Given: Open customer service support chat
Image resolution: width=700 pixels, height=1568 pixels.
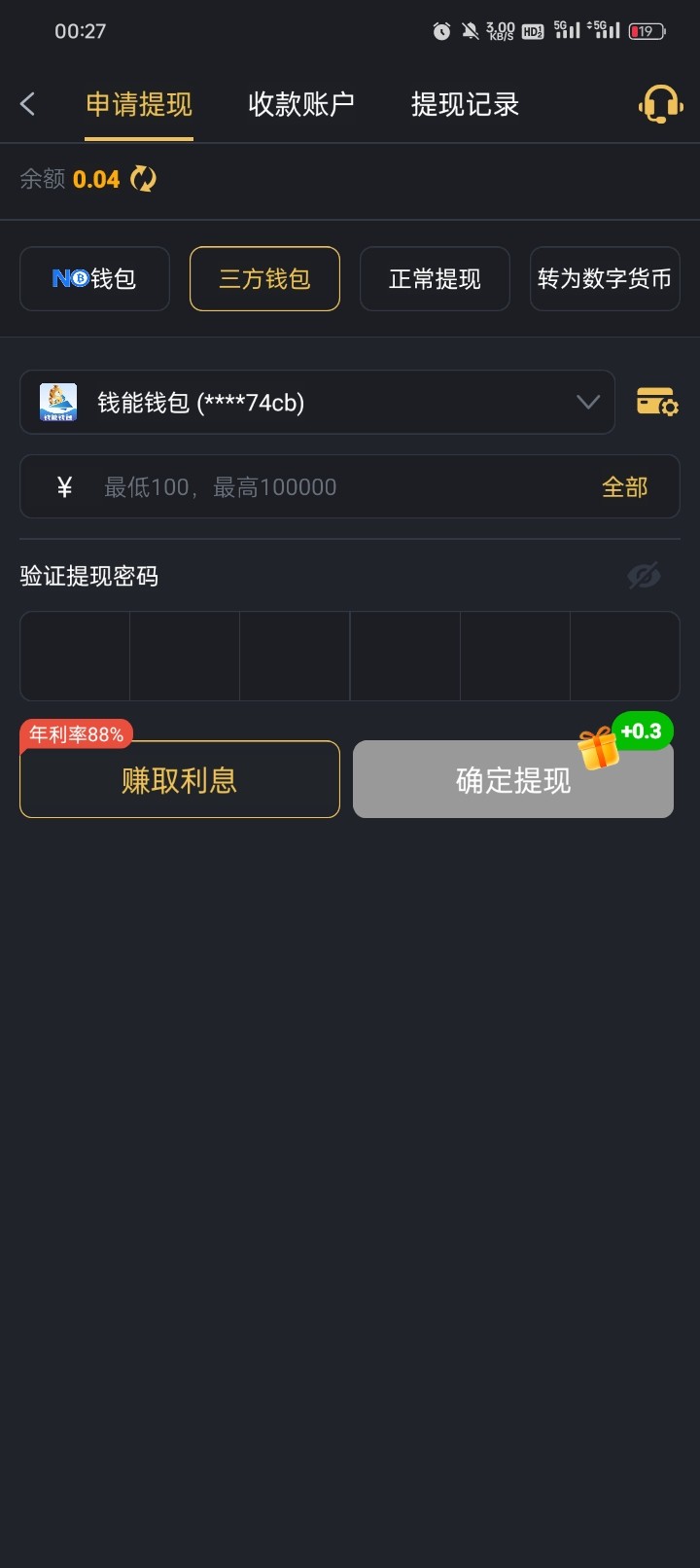Looking at the screenshot, I should click(660, 103).
